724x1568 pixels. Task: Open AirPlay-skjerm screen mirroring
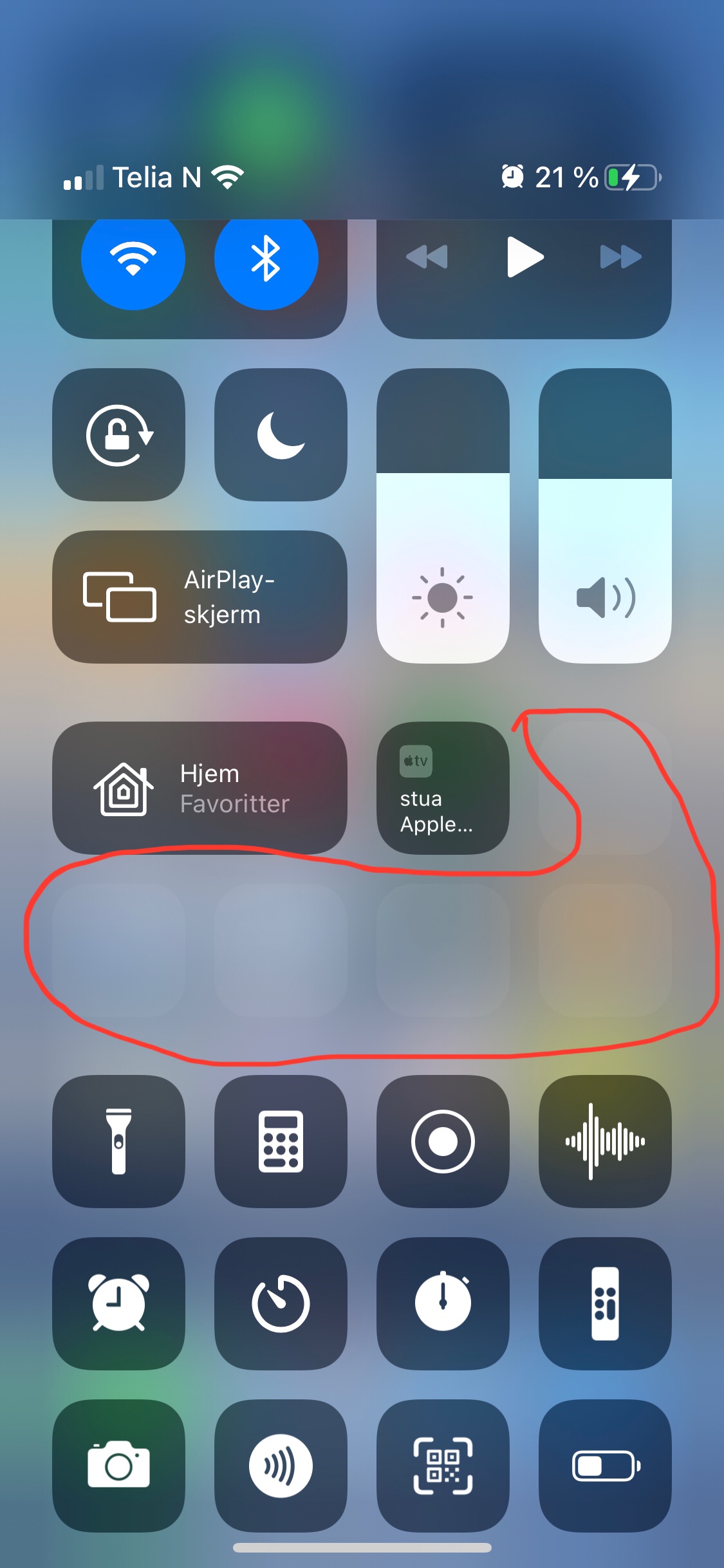tap(200, 597)
